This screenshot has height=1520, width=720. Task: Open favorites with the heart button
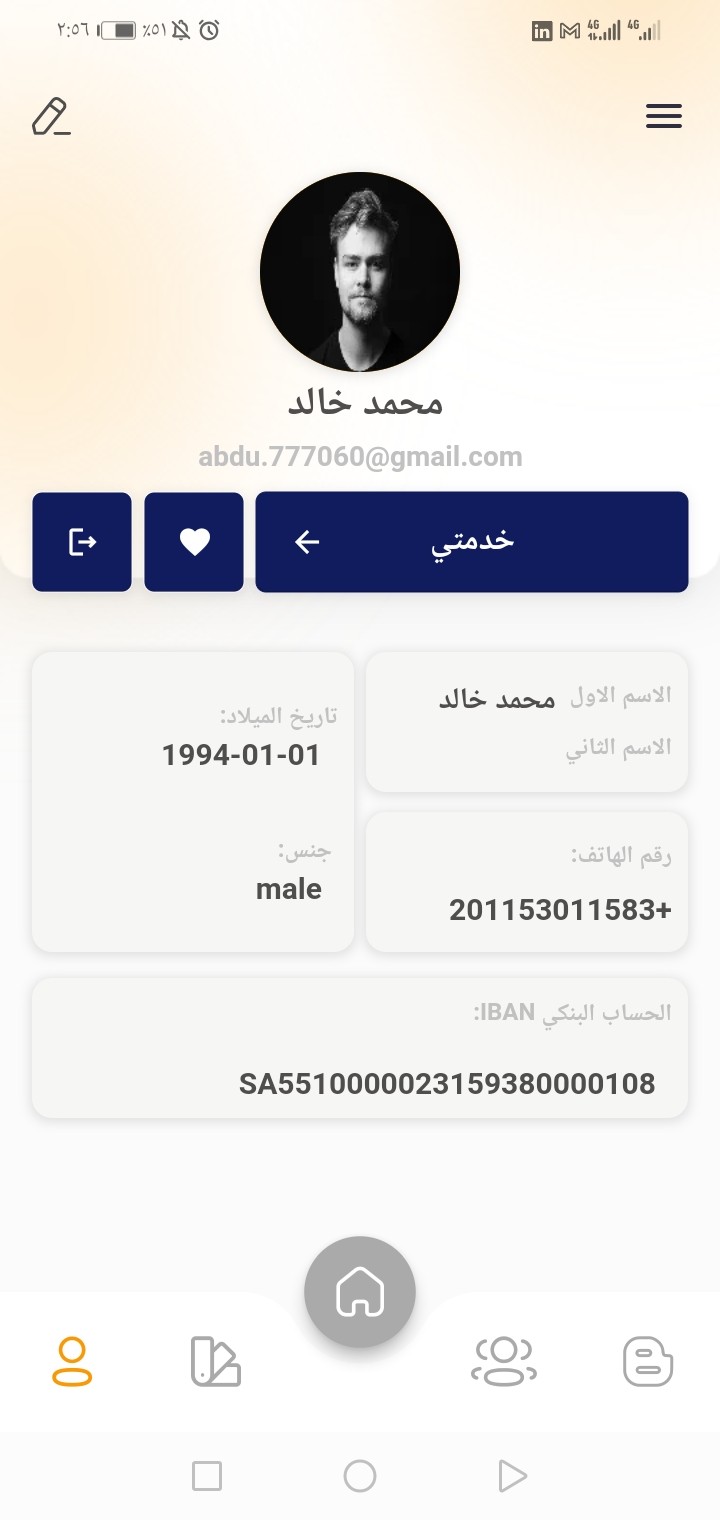pos(194,542)
